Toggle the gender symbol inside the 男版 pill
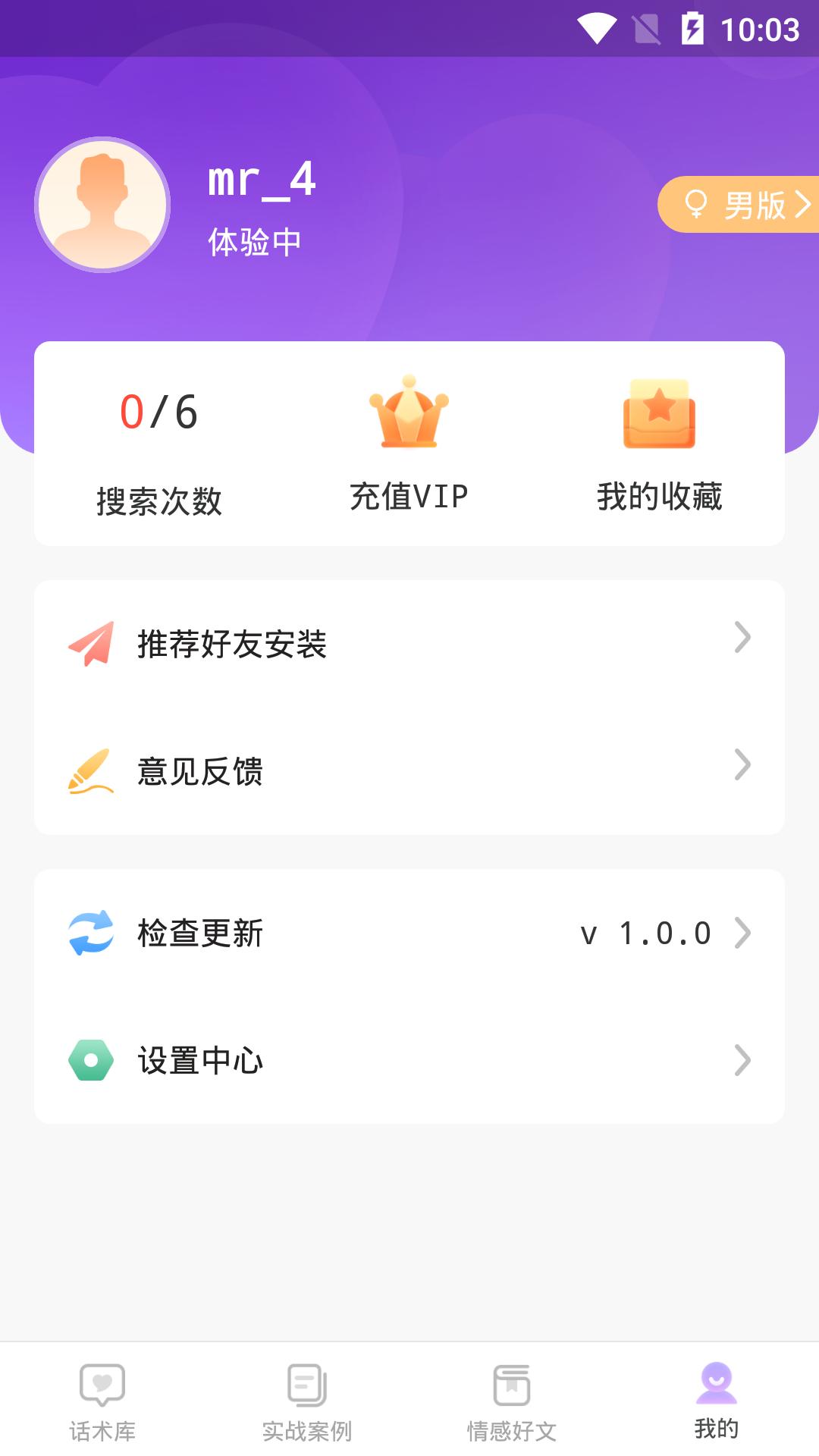This screenshot has width=819, height=1456. pyautogui.click(x=697, y=203)
